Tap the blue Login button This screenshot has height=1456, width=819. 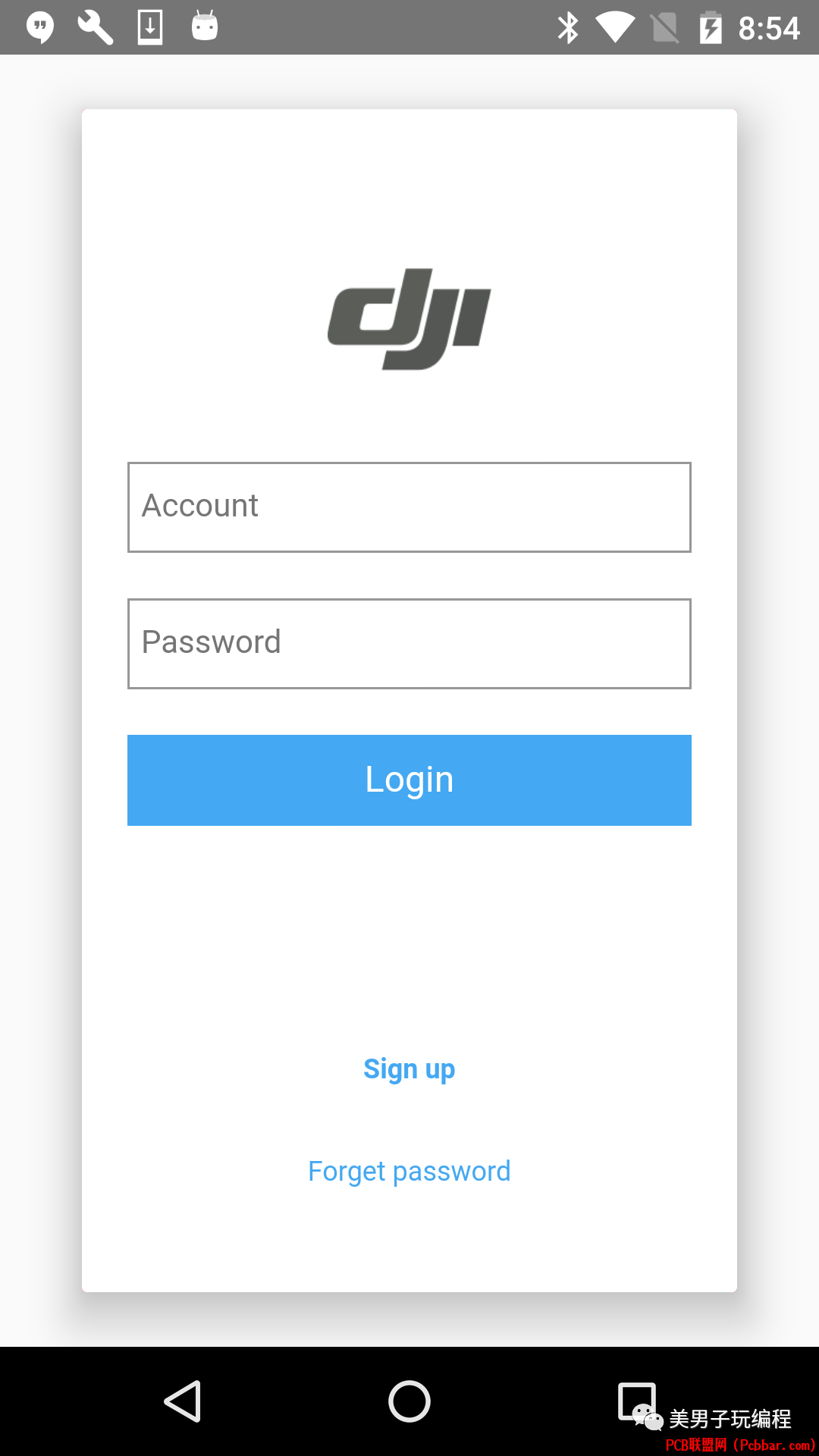409,780
